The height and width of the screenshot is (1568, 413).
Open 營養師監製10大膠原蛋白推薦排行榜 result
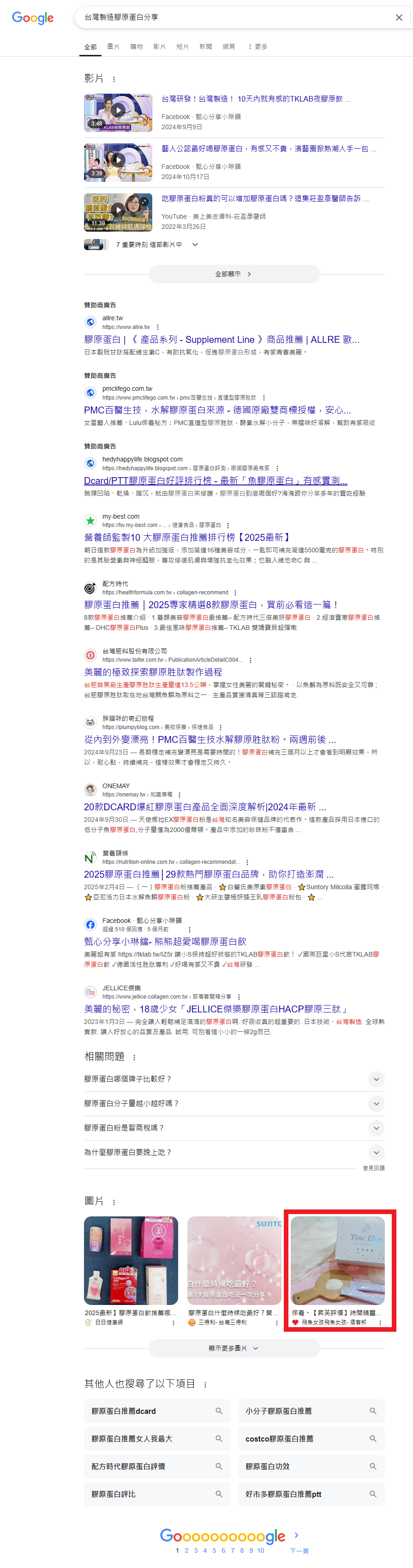point(188,538)
